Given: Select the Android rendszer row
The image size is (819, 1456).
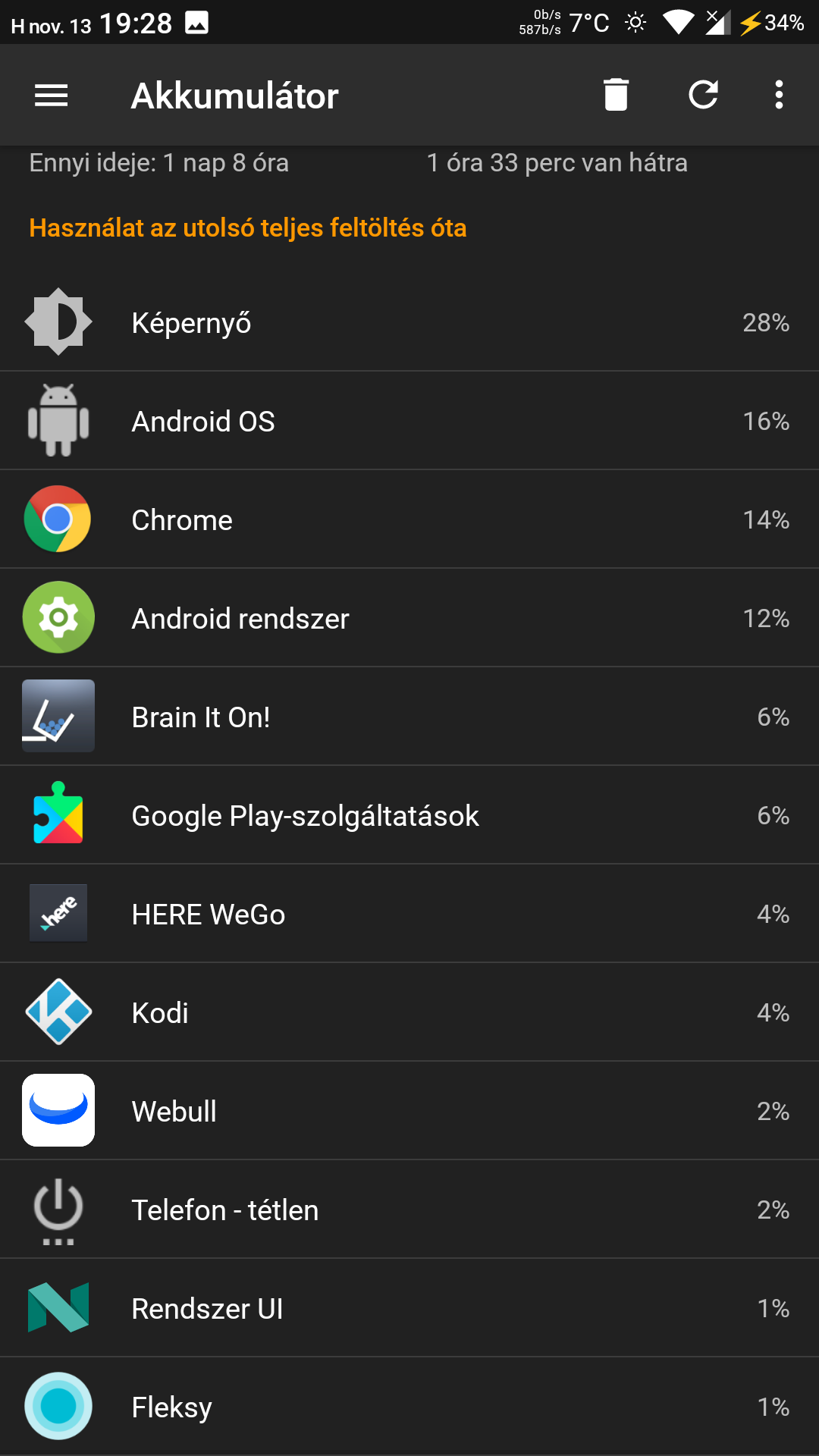Looking at the screenshot, I should click(409, 619).
